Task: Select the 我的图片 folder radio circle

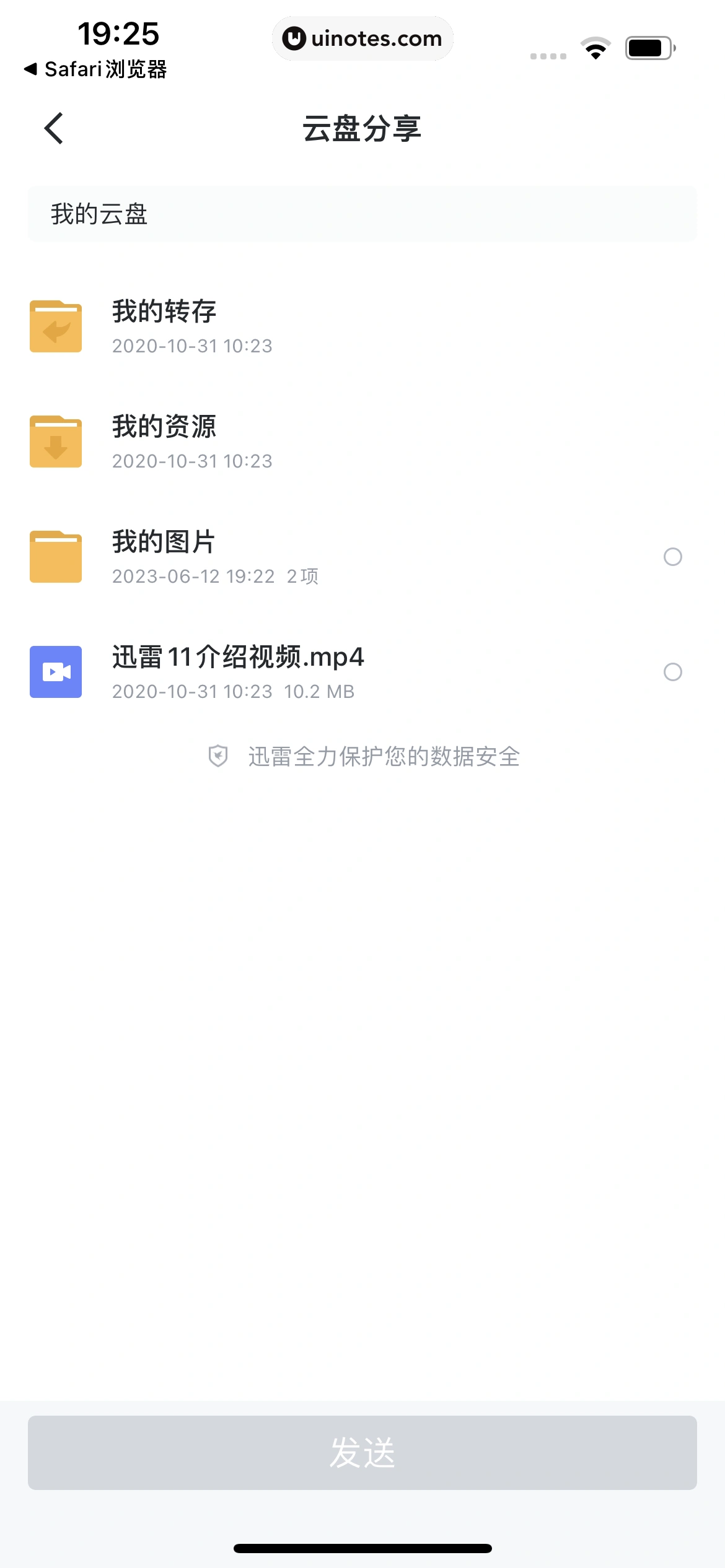Action: [672, 557]
